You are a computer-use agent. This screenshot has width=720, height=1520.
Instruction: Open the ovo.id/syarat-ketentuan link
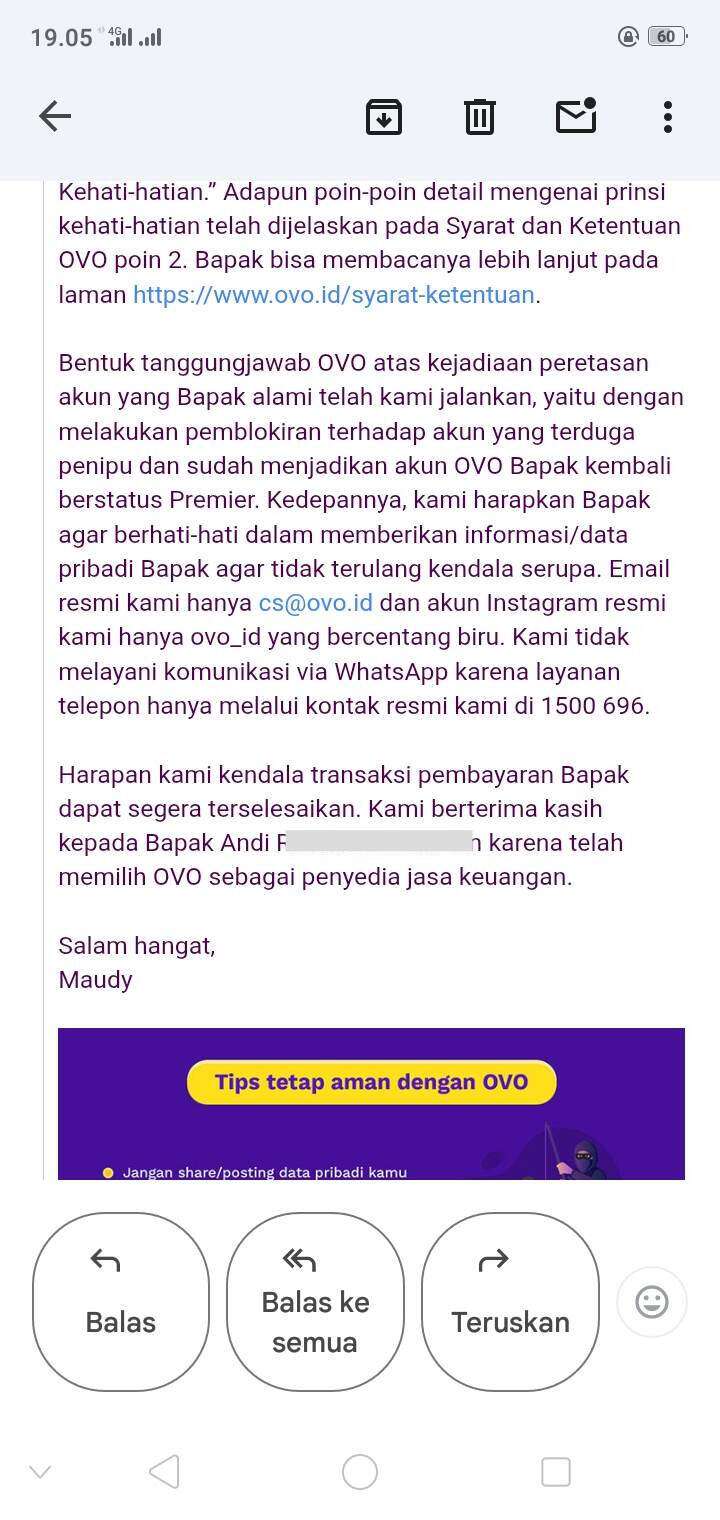[336, 294]
